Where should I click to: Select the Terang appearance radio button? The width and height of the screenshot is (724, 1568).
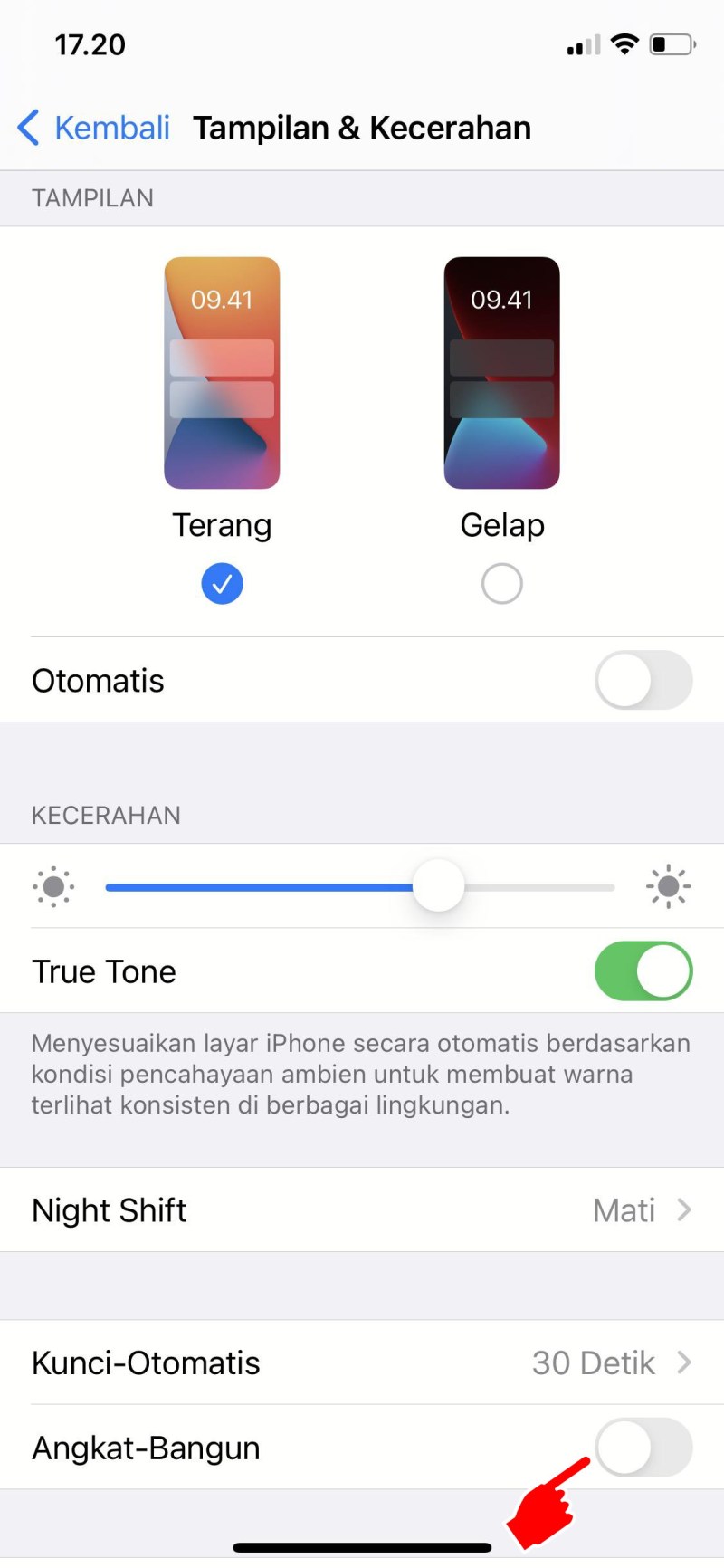(x=222, y=584)
